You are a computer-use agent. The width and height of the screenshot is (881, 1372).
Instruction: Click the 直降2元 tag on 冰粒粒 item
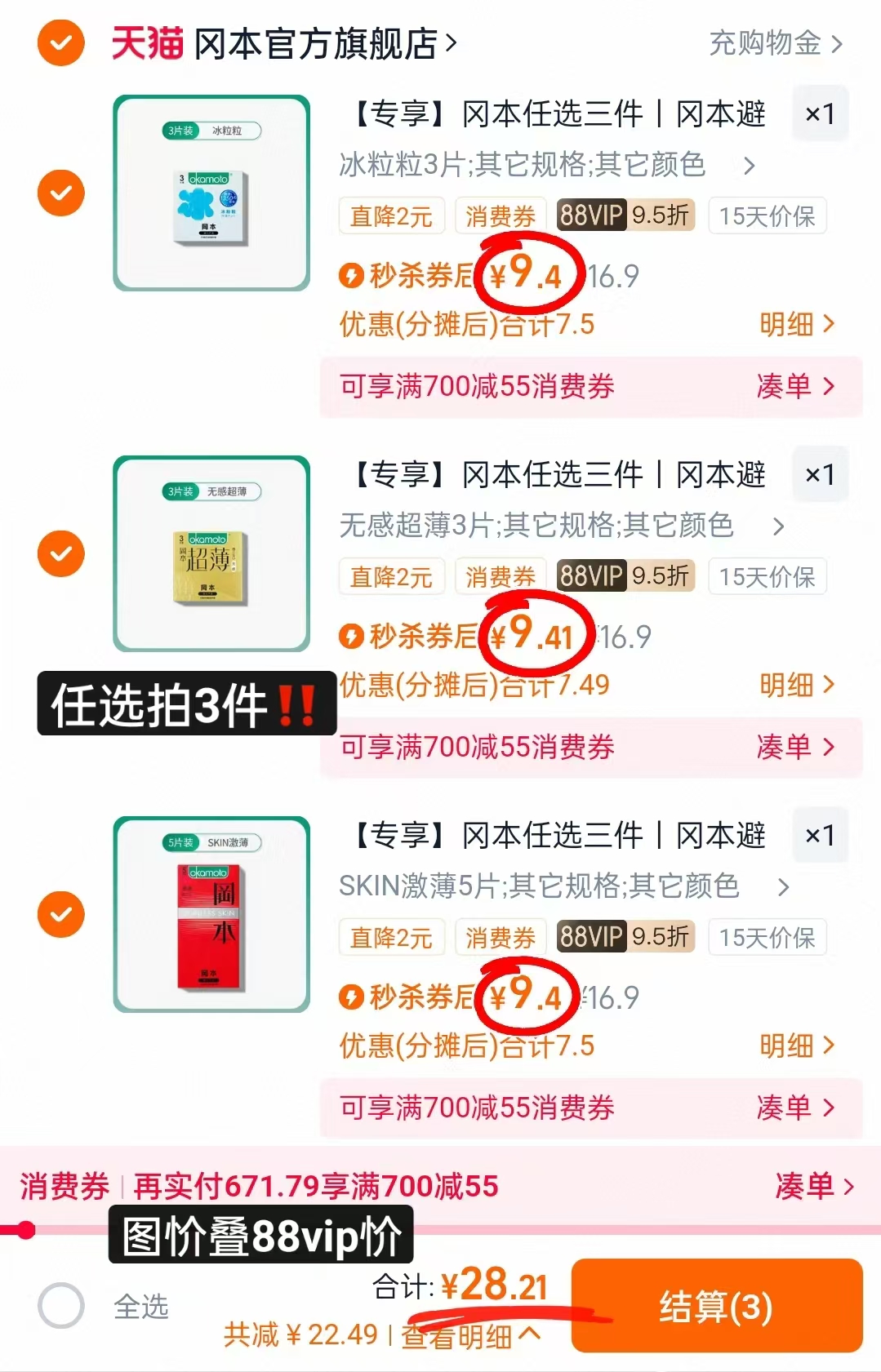(391, 215)
